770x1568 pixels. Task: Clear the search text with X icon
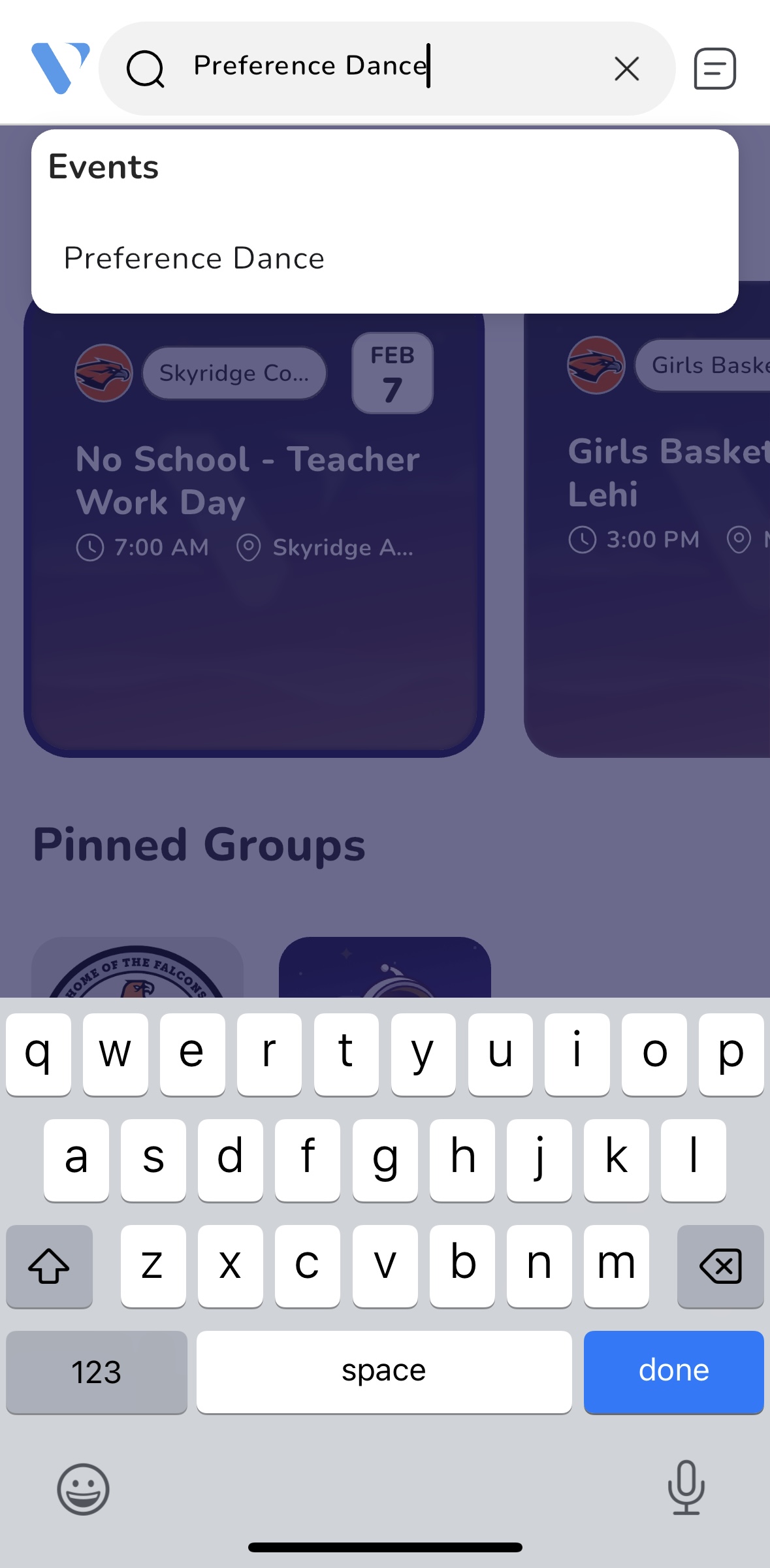click(626, 69)
